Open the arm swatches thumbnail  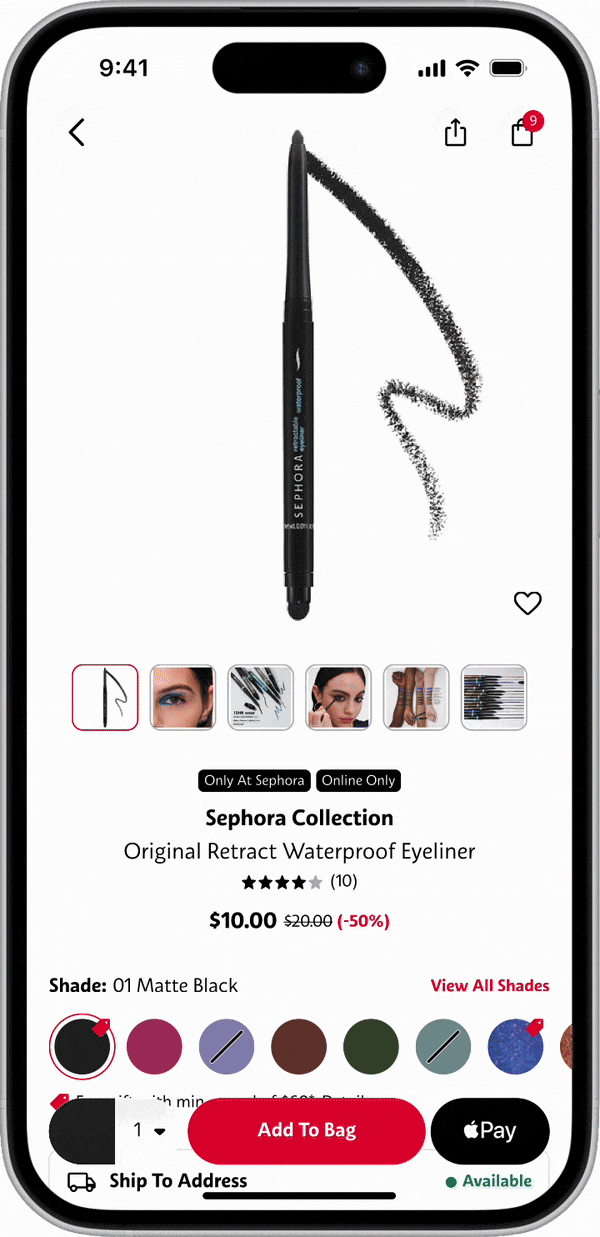point(416,697)
